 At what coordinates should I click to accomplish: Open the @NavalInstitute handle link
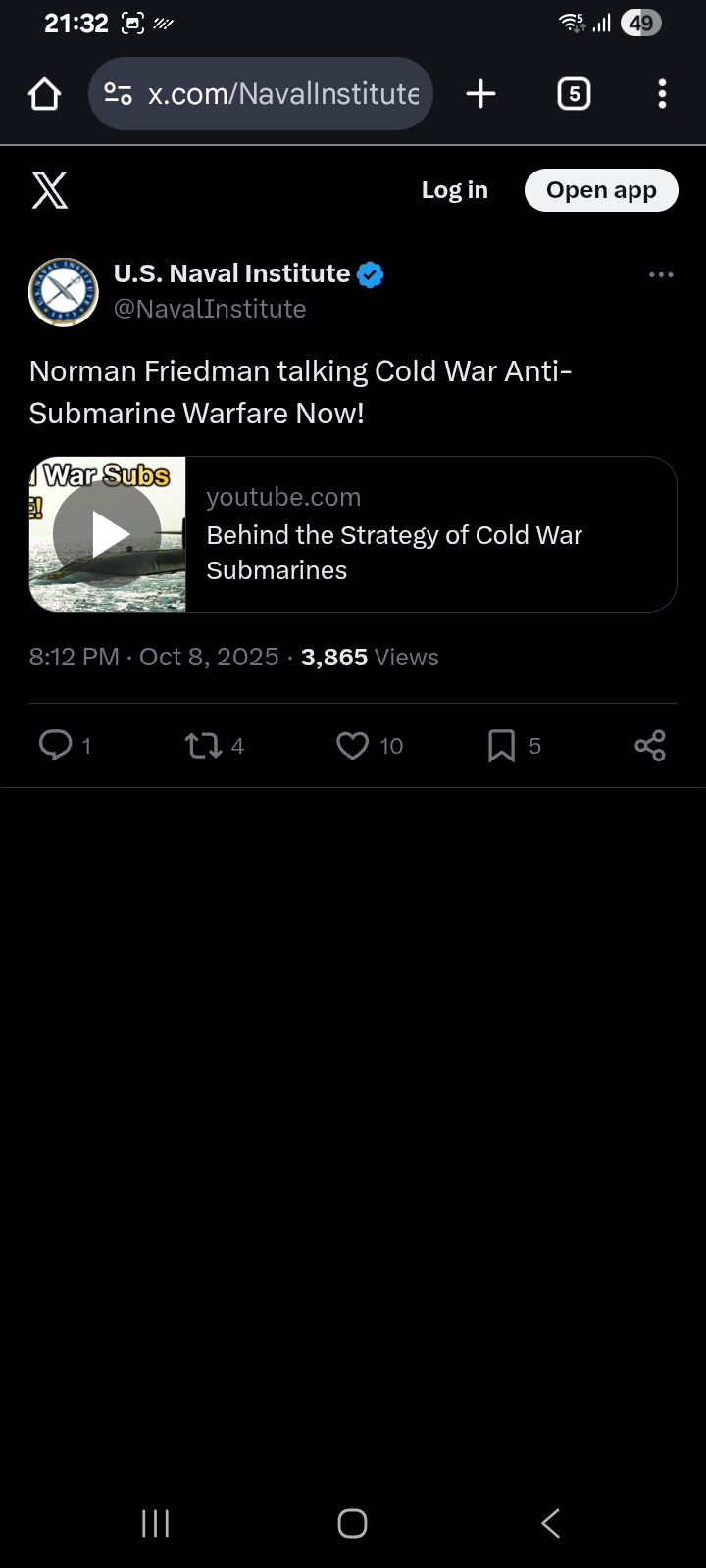click(x=210, y=309)
